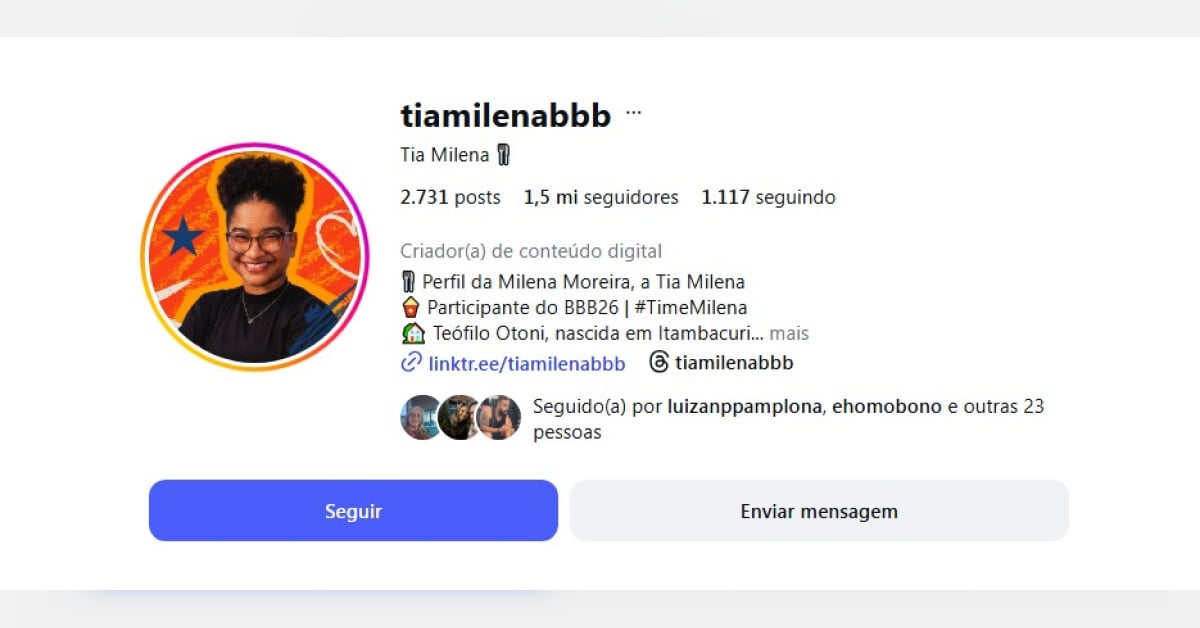1200x628 pixels.
Task: Follow the profile with Seguir
Action: (x=353, y=511)
